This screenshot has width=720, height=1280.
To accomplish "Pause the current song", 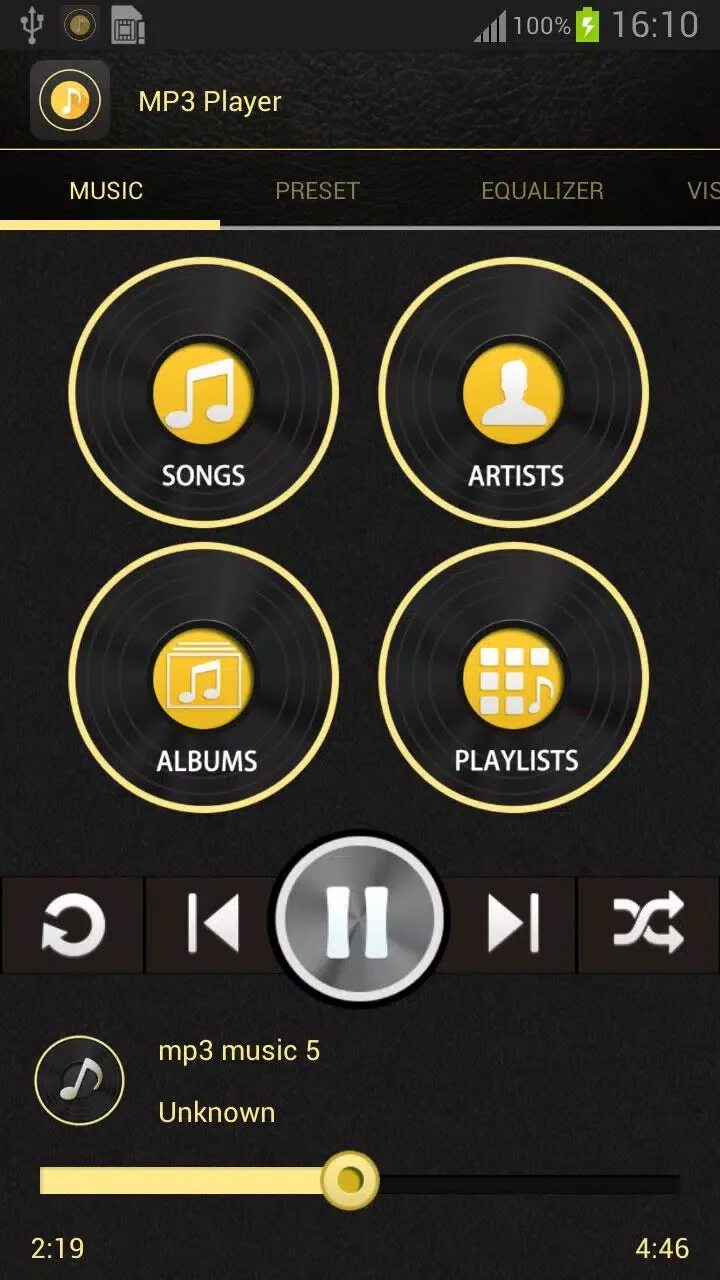I will tap(359, 920).
